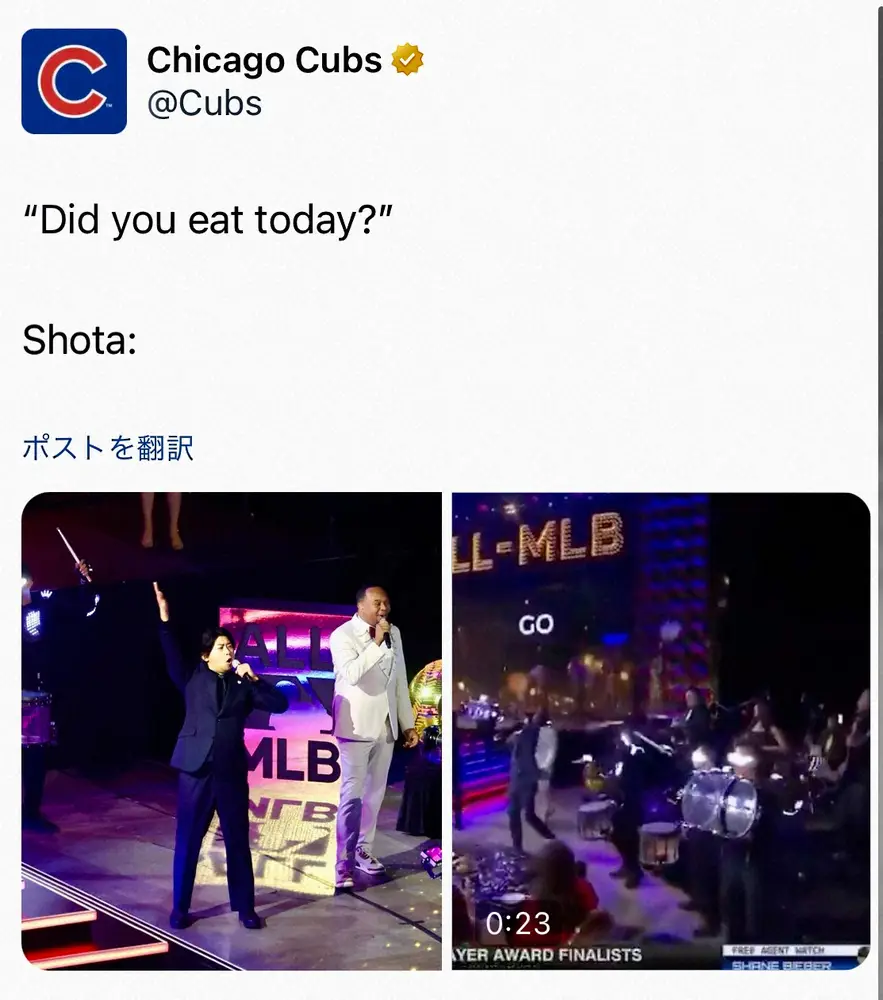Open the photo of two men singing

[231, 731]
